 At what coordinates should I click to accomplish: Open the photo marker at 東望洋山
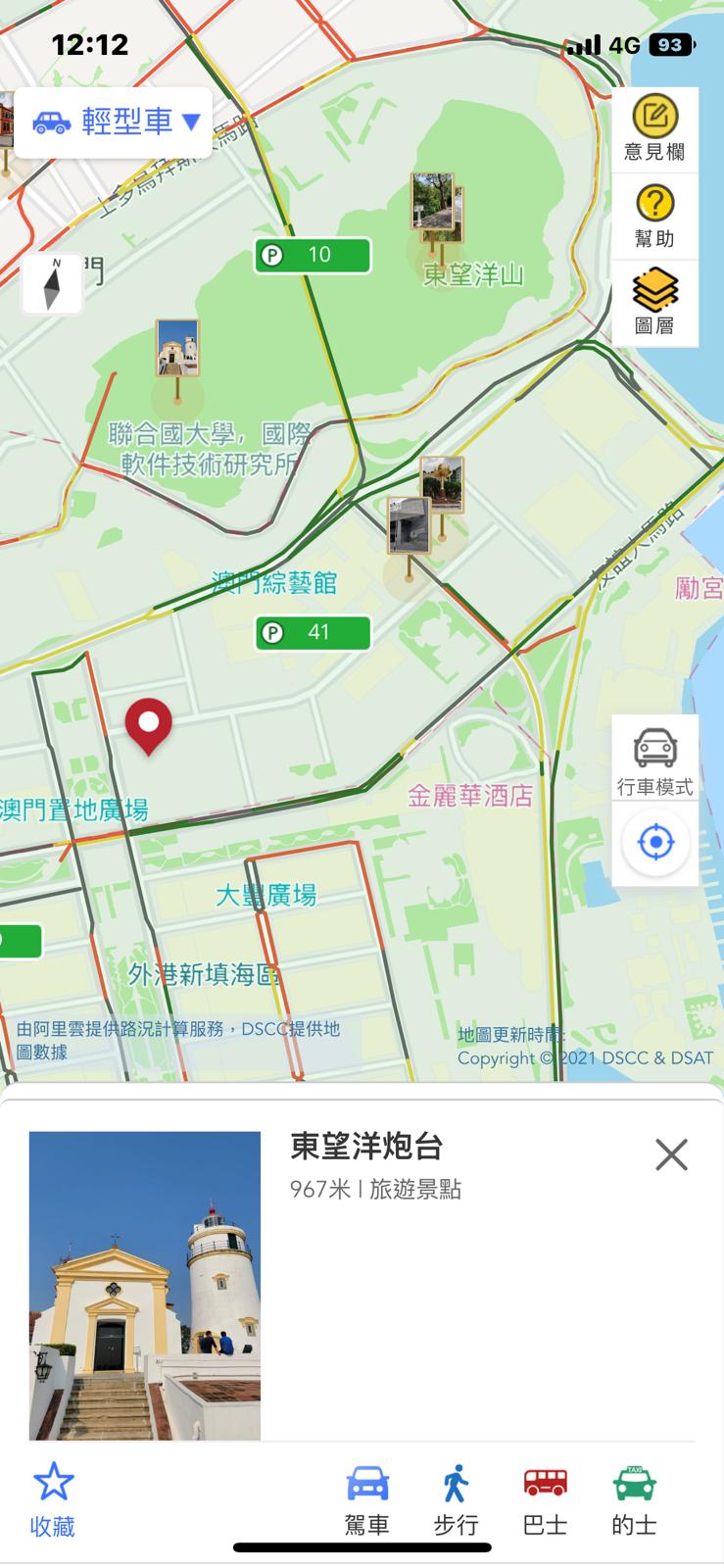(434, 206)
